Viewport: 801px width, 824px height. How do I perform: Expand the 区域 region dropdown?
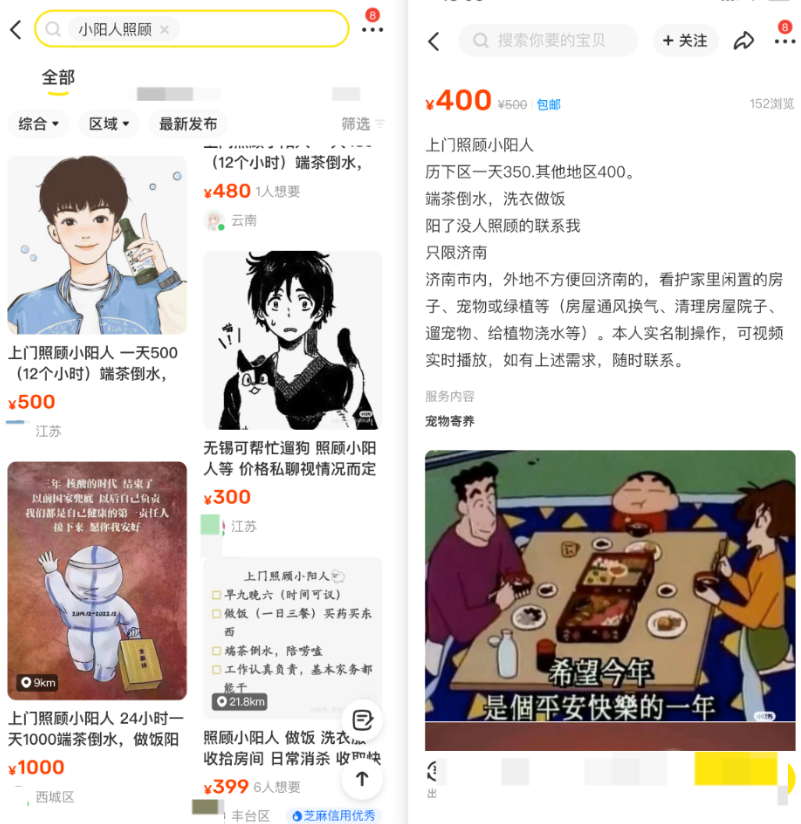click(109, 124)
